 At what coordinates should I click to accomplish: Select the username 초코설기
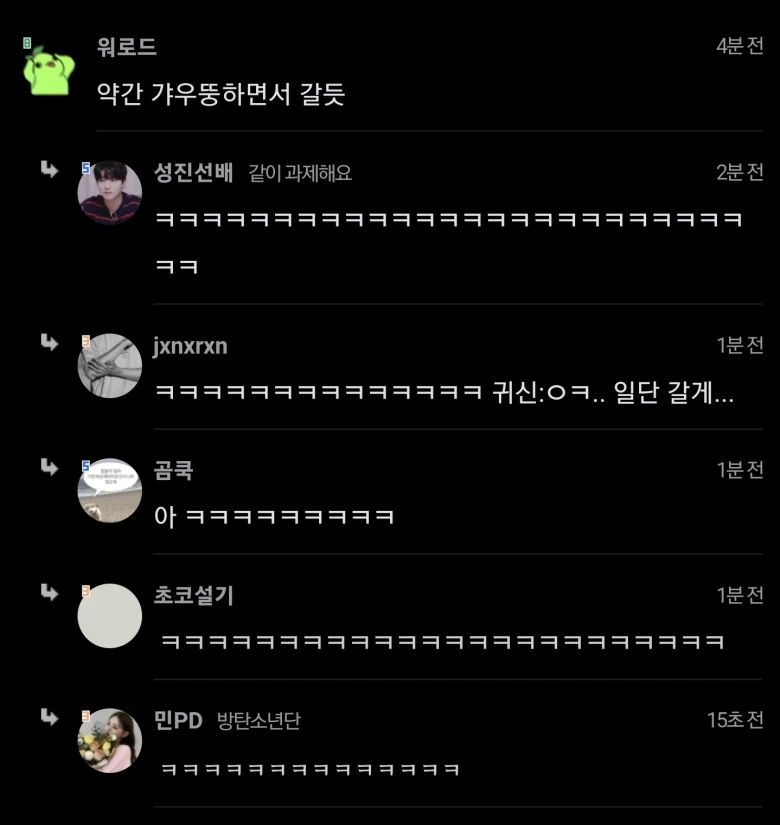pyautogui.click(x=193, y=596)
